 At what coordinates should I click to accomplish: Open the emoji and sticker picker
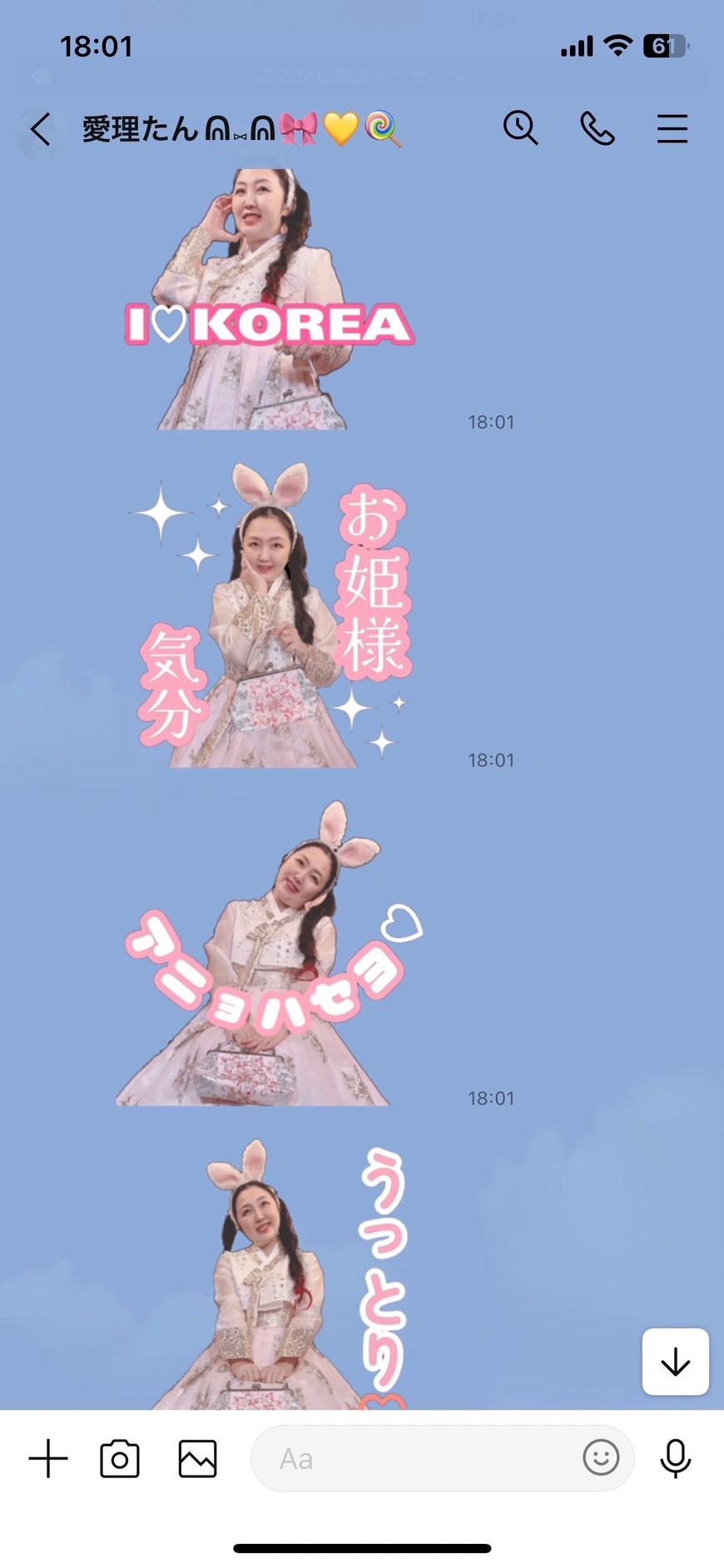(601, 1458)
